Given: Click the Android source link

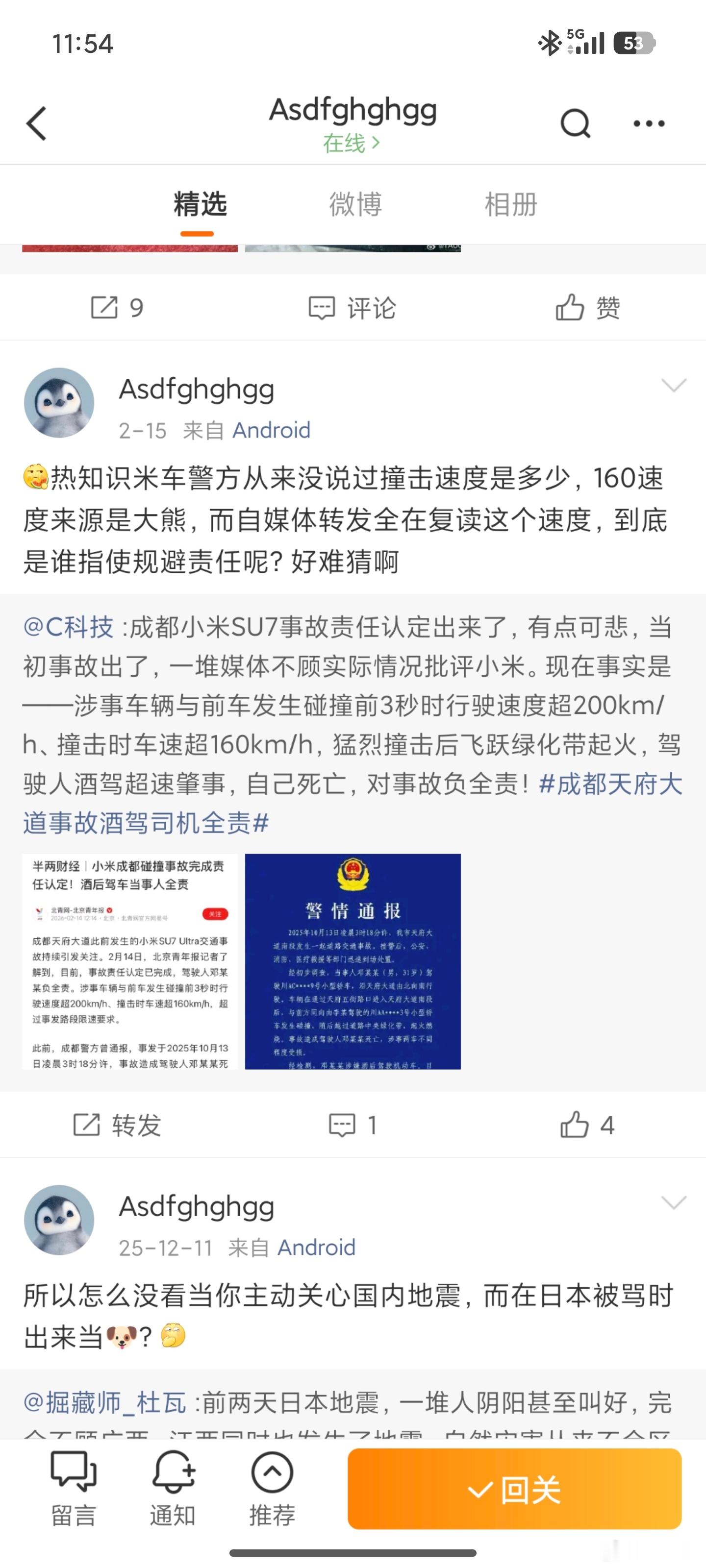Looking at the screenshot, I should pos(272,430).
